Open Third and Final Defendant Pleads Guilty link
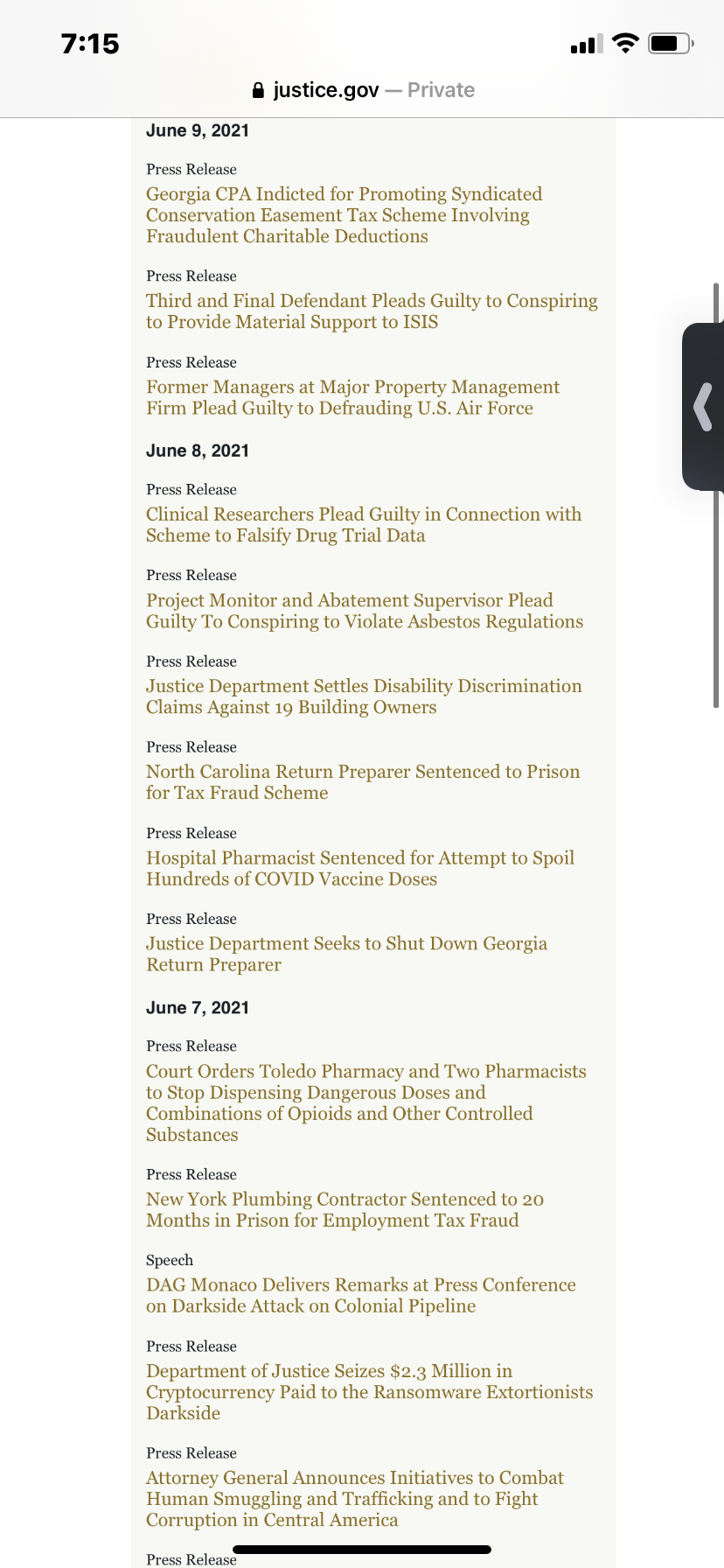The width and height of the screenshot is (724, 1568). point(372,311)
